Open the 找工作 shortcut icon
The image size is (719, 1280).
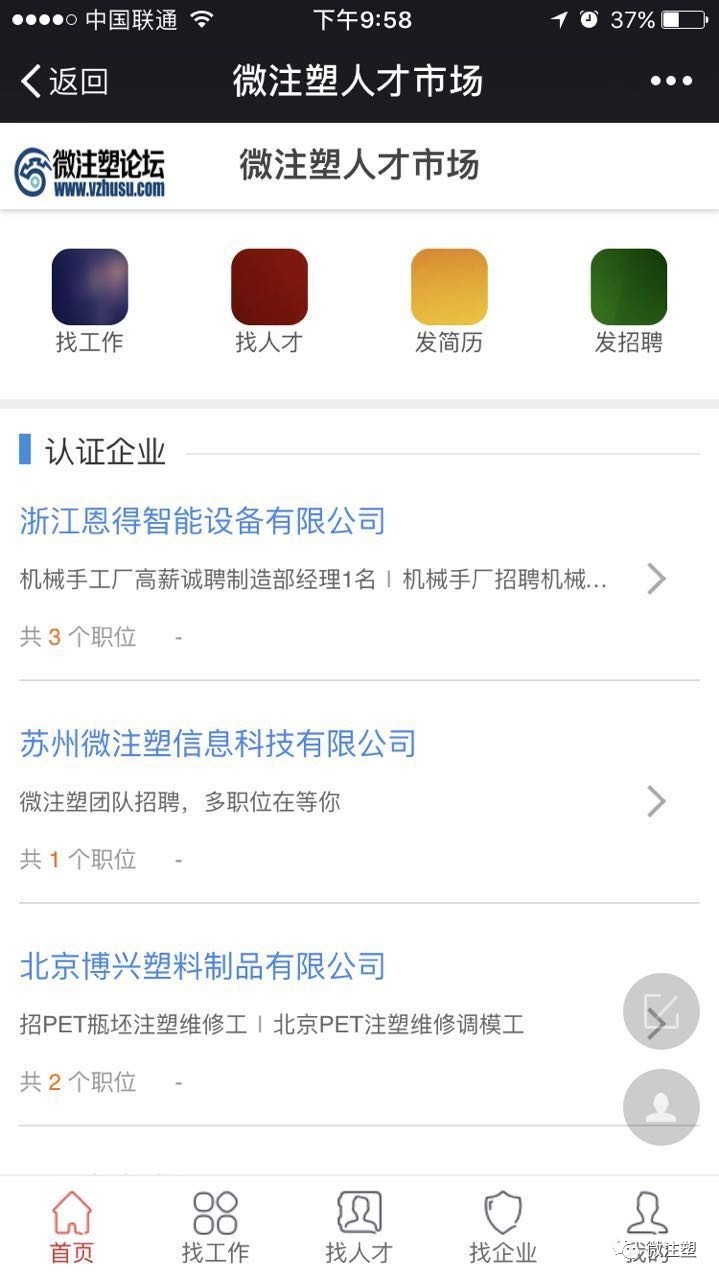click(x=89, y=287)
